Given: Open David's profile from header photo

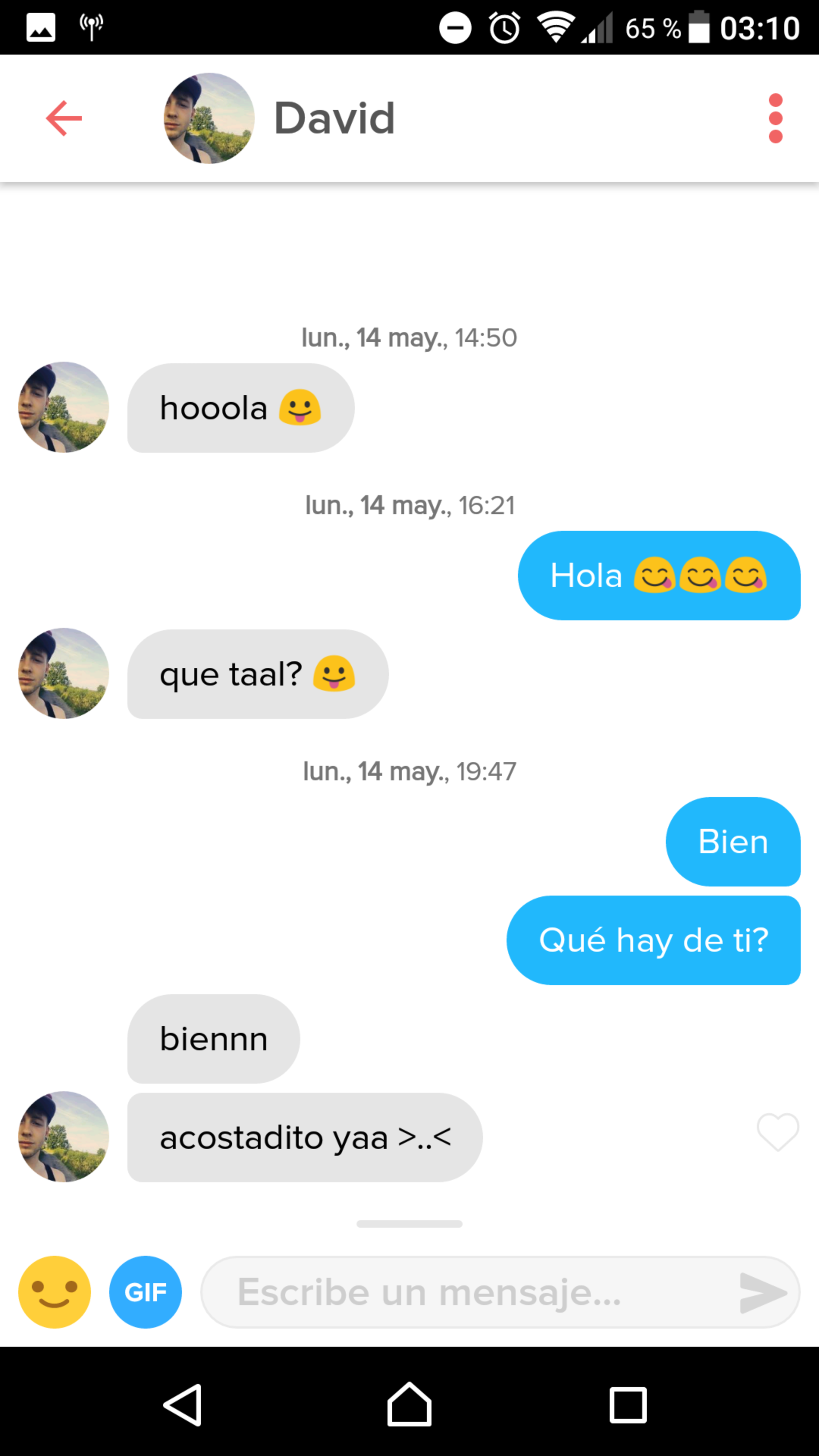Looking at the screenshot, I should click(x=209, y=118).
